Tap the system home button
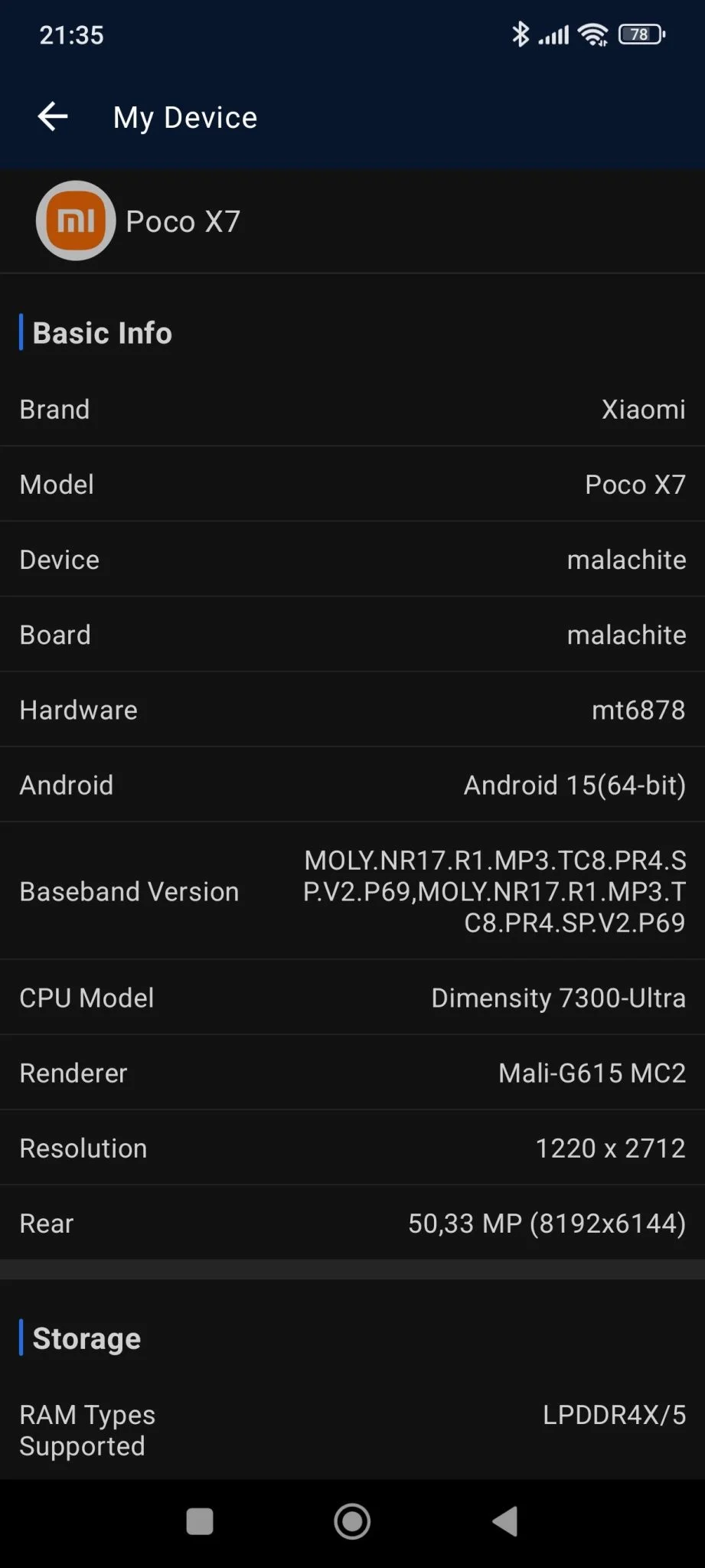 point(352,1521)
